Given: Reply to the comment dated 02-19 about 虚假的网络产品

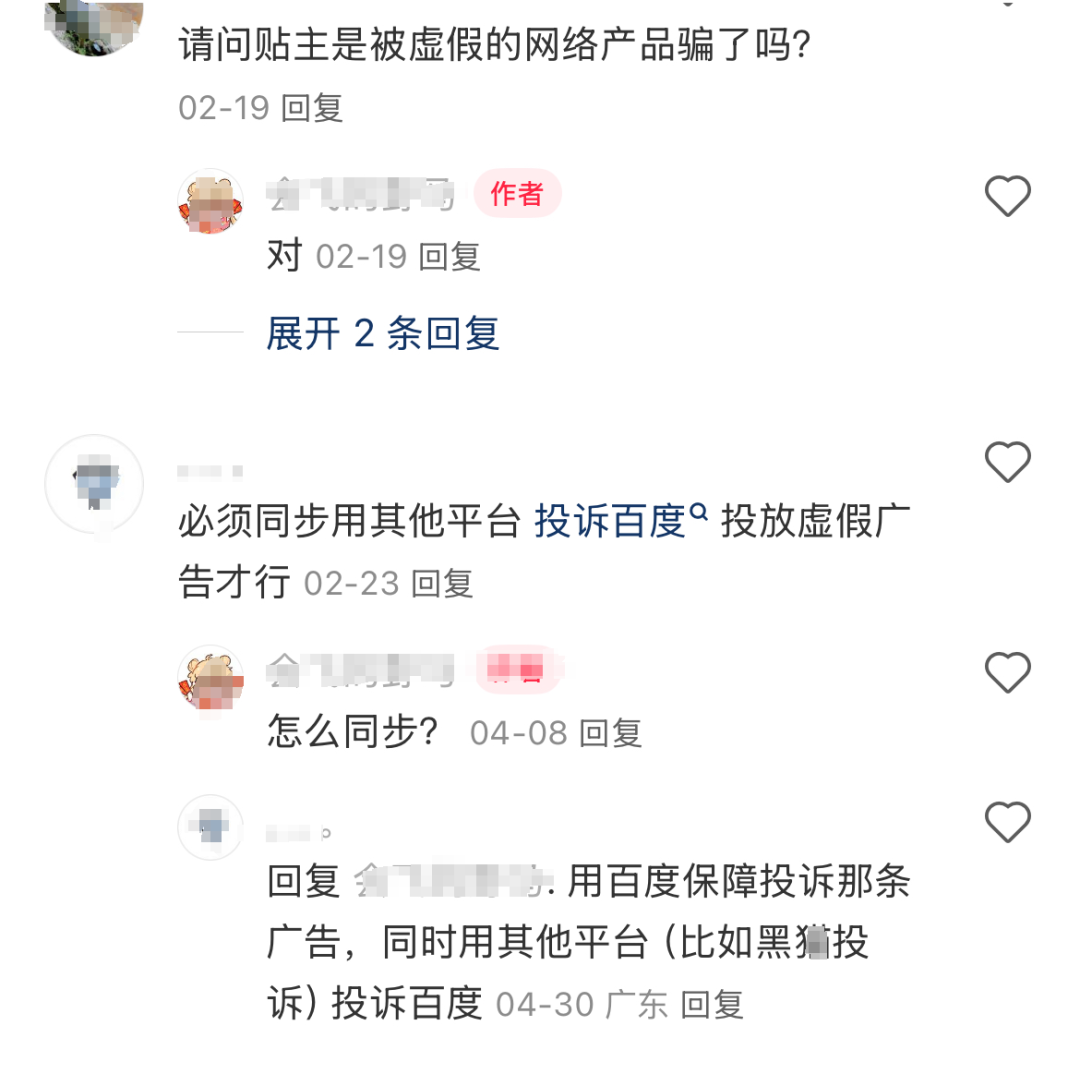Looking at the screenshot, I should 313,108.
